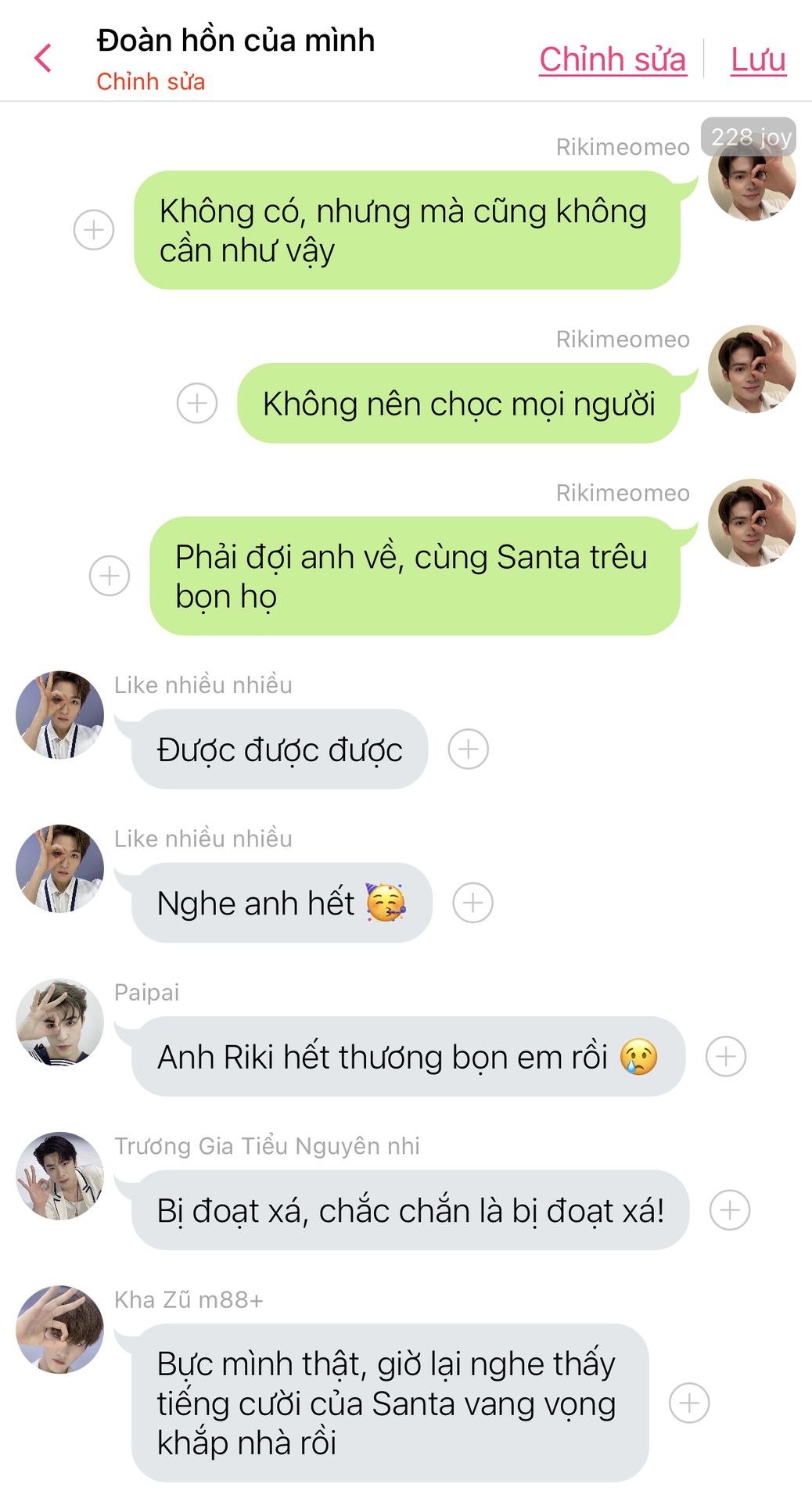Tap plus beside "Phải đợi anh về" message

pyautogui.click(x=110, y=576)
